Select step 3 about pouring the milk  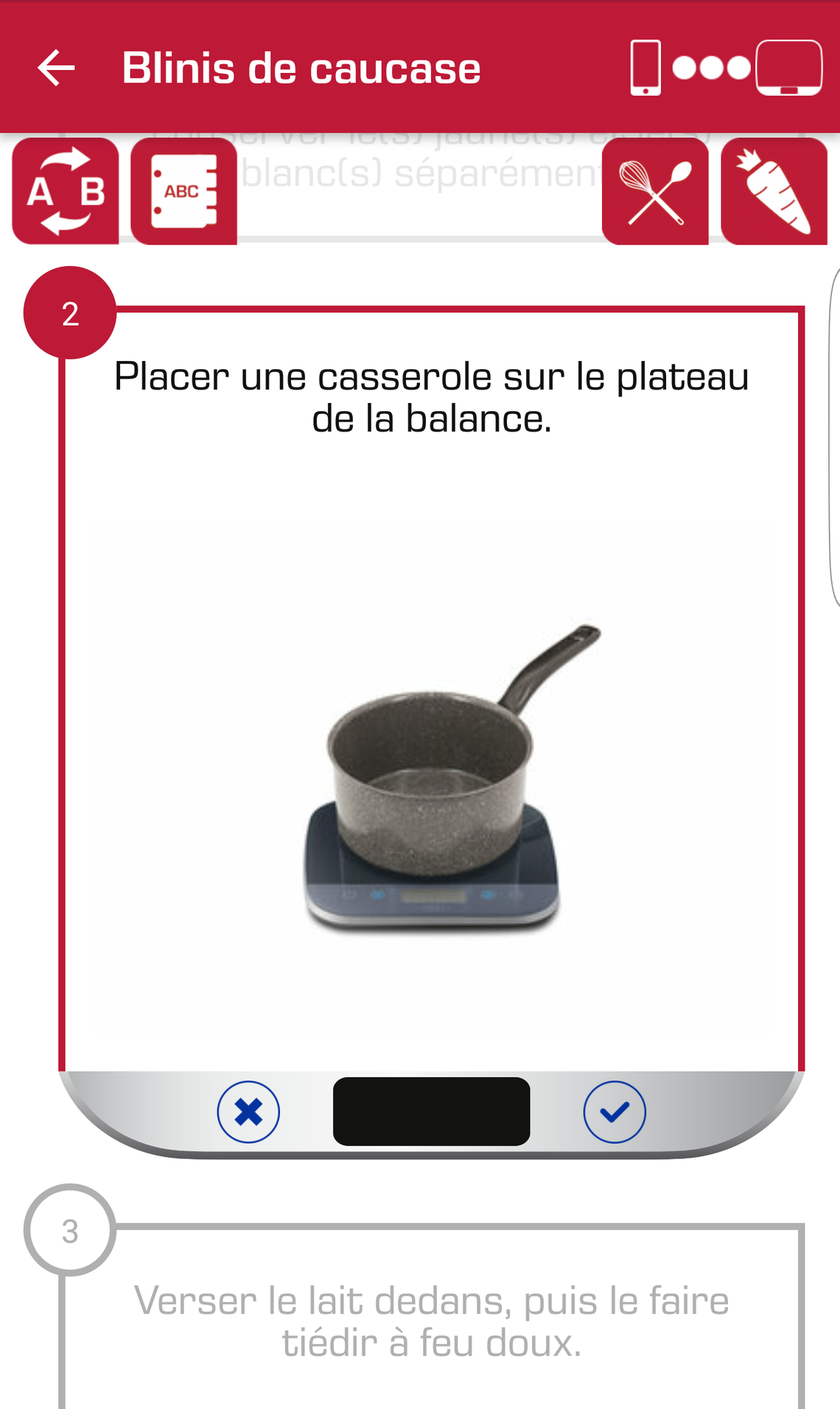tap(431, 1321)
